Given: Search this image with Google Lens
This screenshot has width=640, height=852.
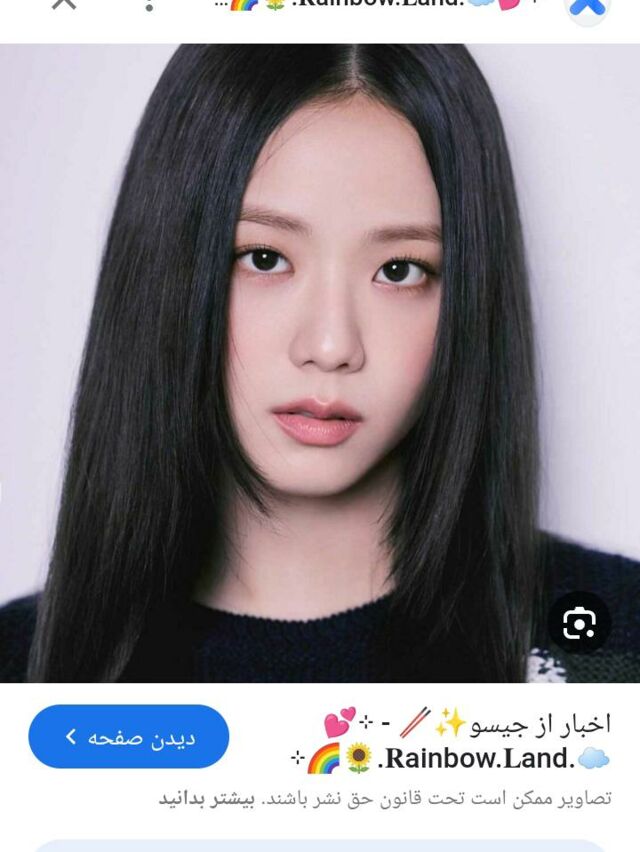Looking at the screenshot, I should 579,624.
